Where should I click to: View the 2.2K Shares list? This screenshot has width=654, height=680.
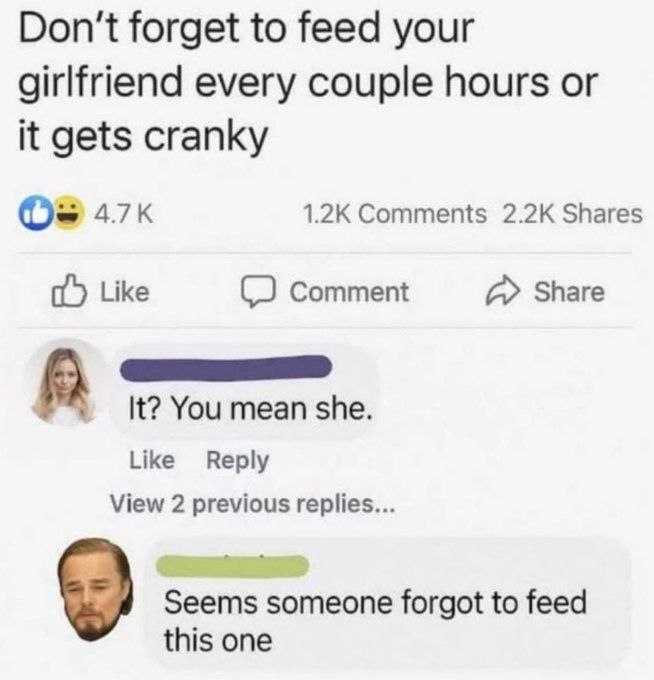[572, 214]
